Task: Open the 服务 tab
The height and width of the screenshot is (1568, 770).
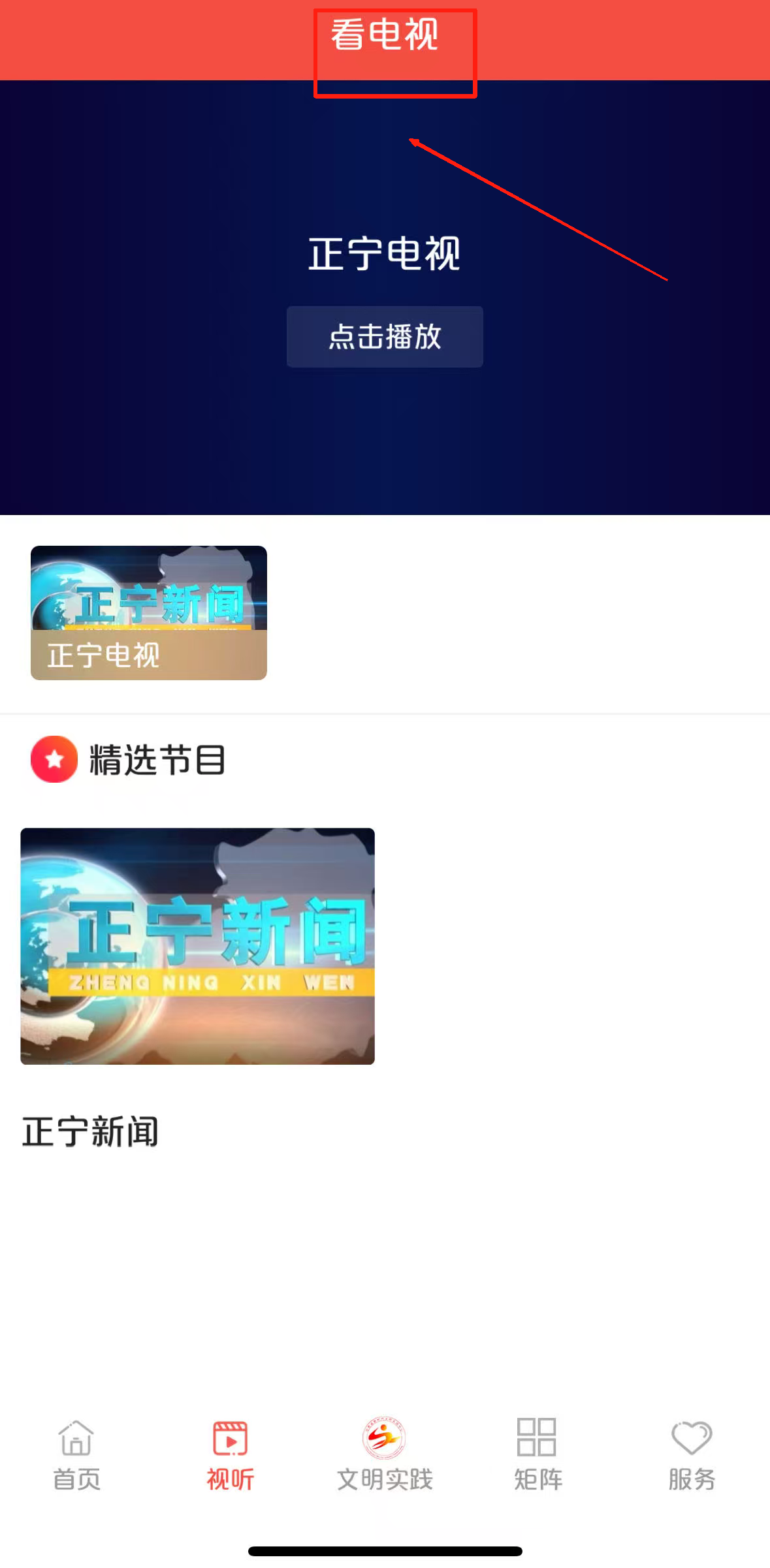Action: (x=692, y=1454)
